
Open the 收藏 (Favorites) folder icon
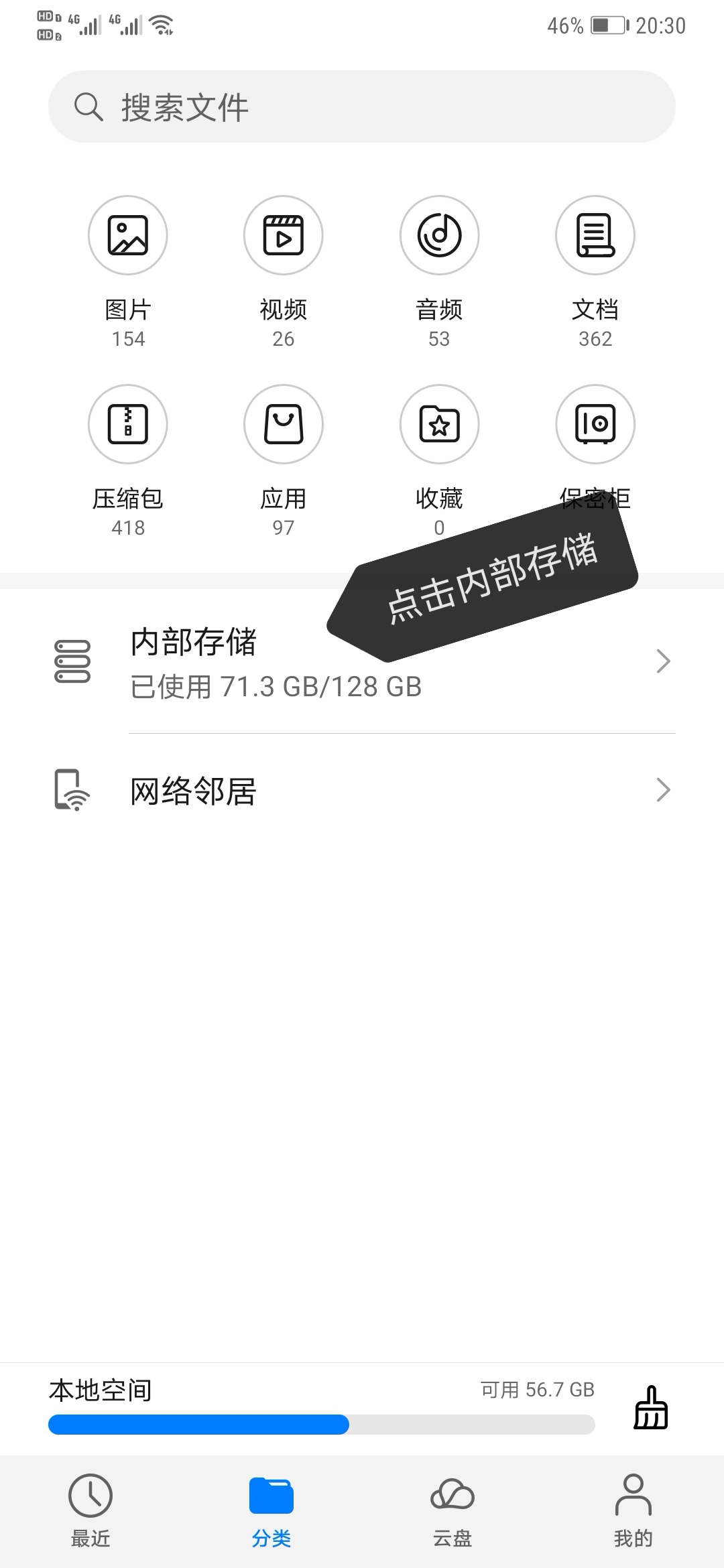(x=439, y=425)
